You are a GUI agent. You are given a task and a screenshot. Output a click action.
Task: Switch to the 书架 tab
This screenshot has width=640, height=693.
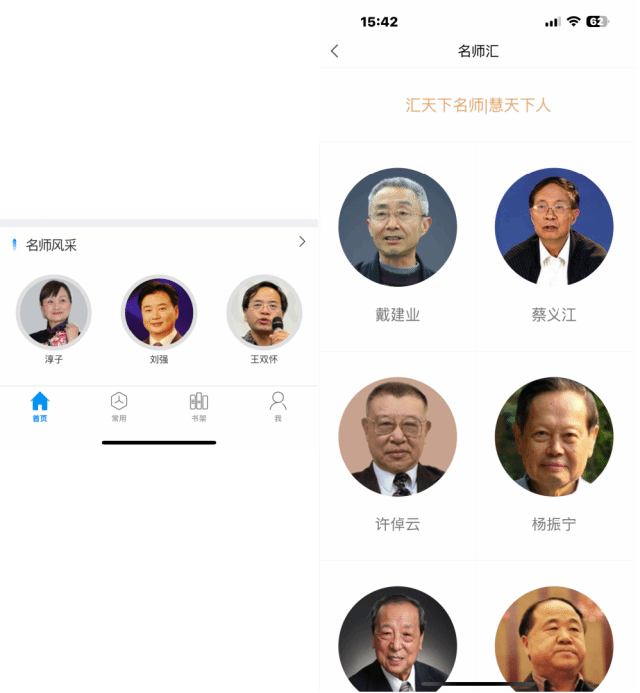(199, 406)
